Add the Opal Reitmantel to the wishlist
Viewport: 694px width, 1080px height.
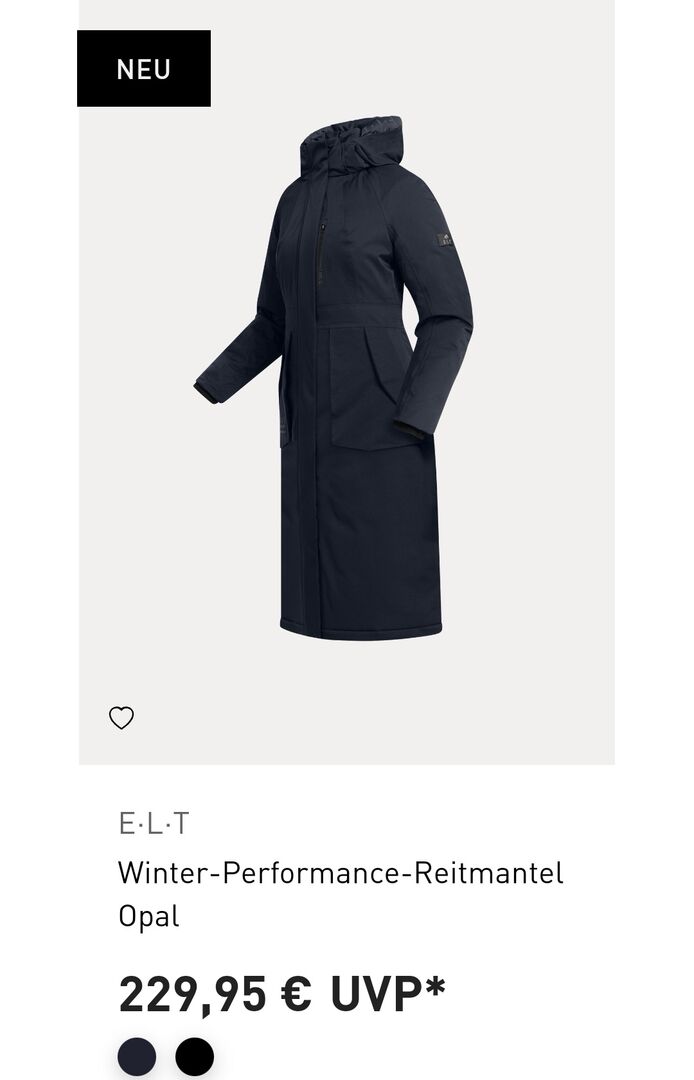[121, 718]
